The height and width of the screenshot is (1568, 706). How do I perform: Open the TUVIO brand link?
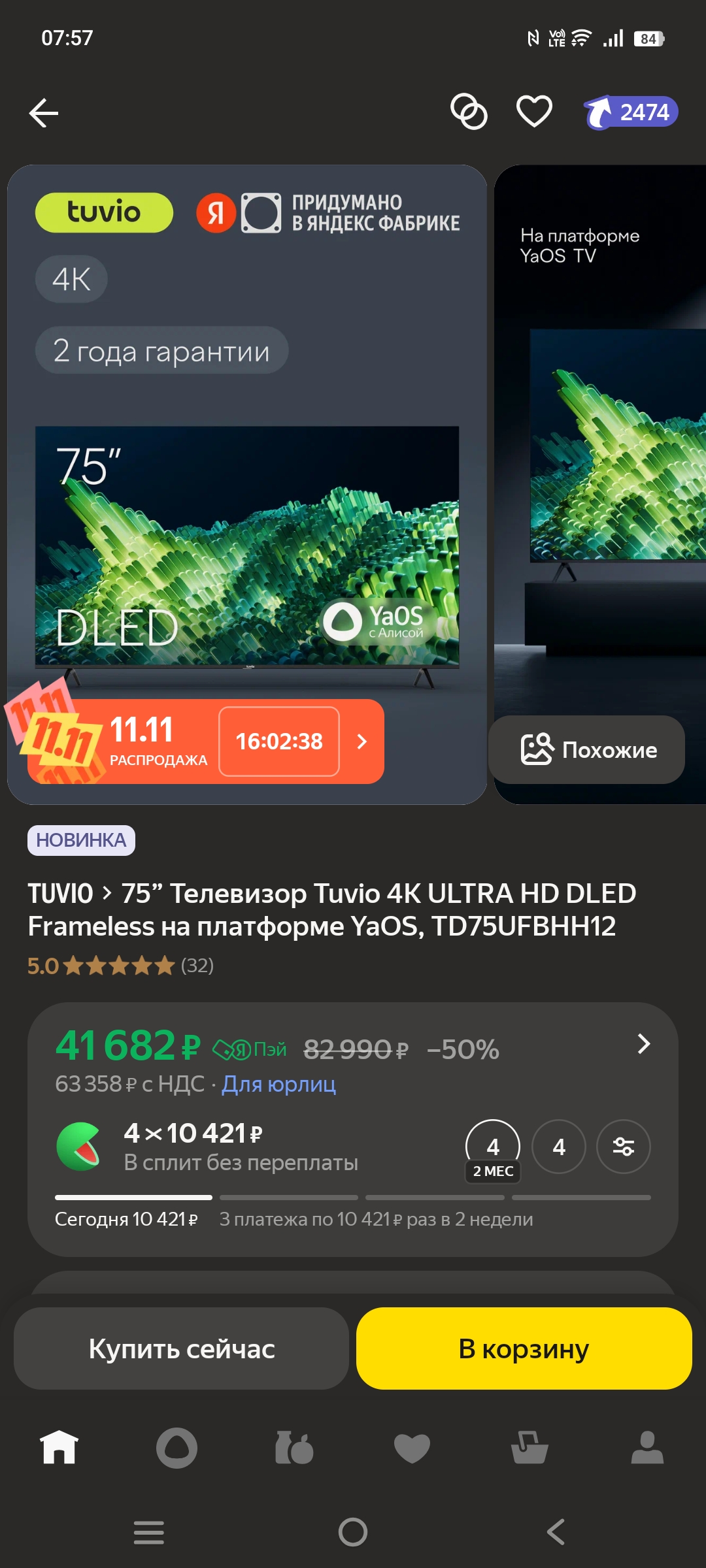pyautogui.click(x=61, y=893)
